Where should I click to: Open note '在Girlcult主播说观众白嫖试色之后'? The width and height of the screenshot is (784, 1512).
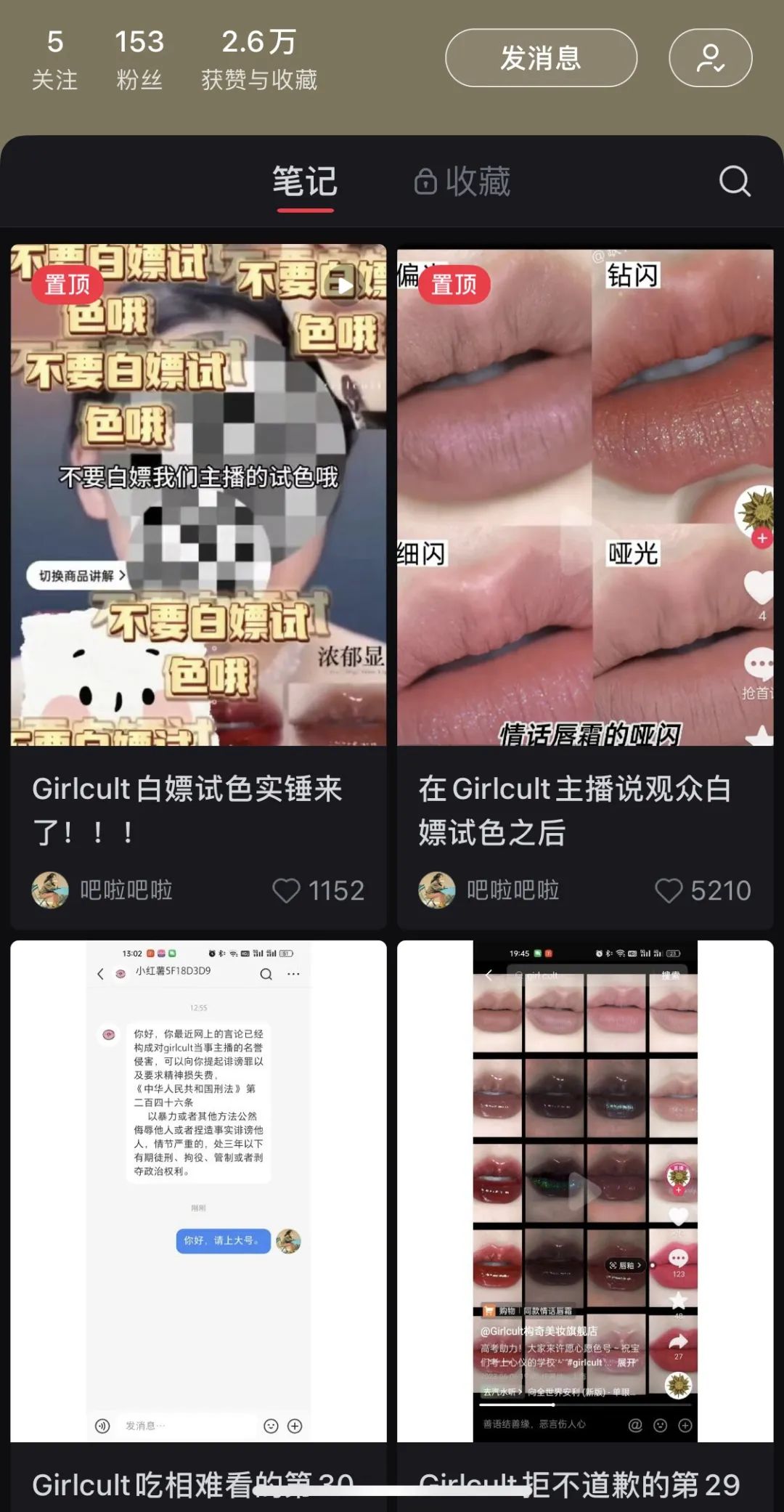pyautogui.click(x=584, y=495)
